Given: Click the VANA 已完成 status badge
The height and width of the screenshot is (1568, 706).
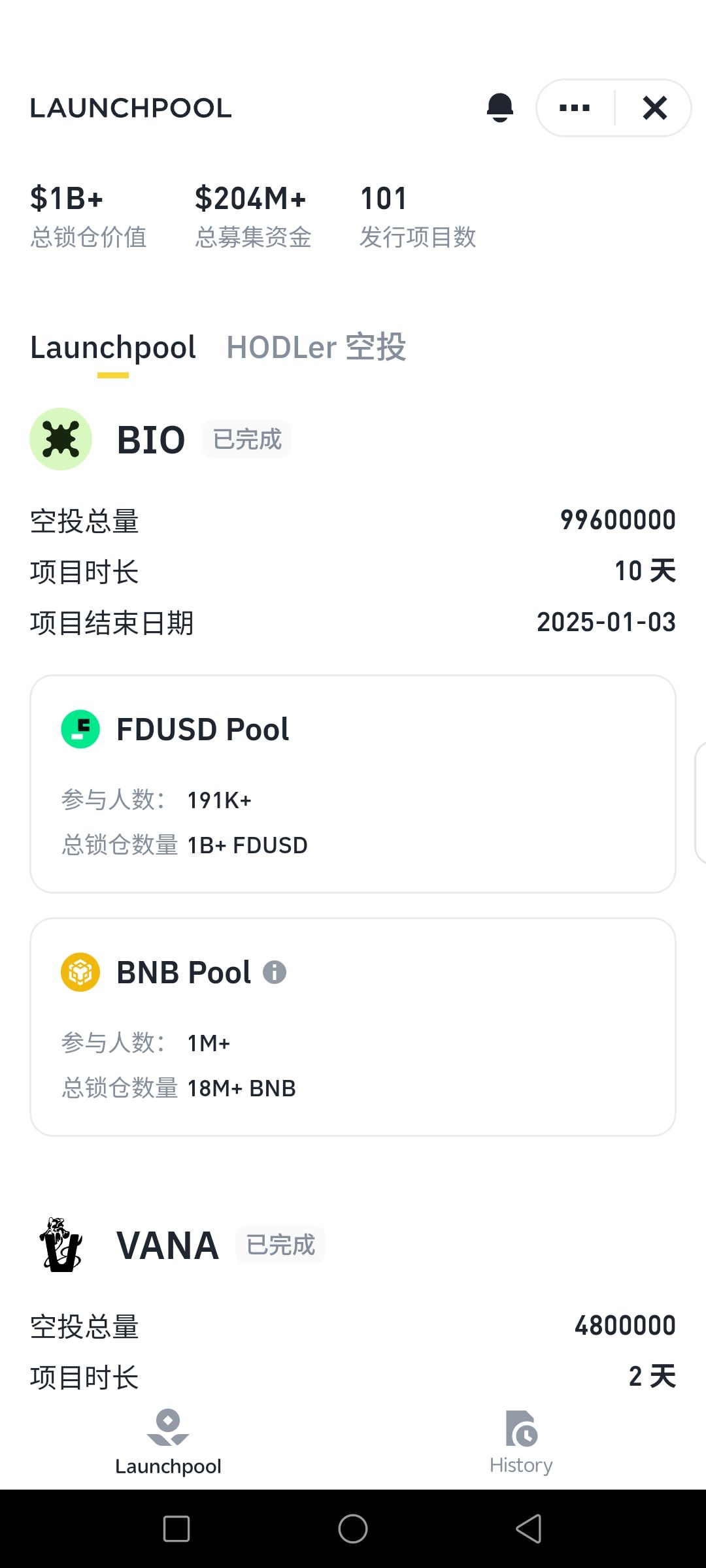Looking at the screenshot, I should 280,1245.
